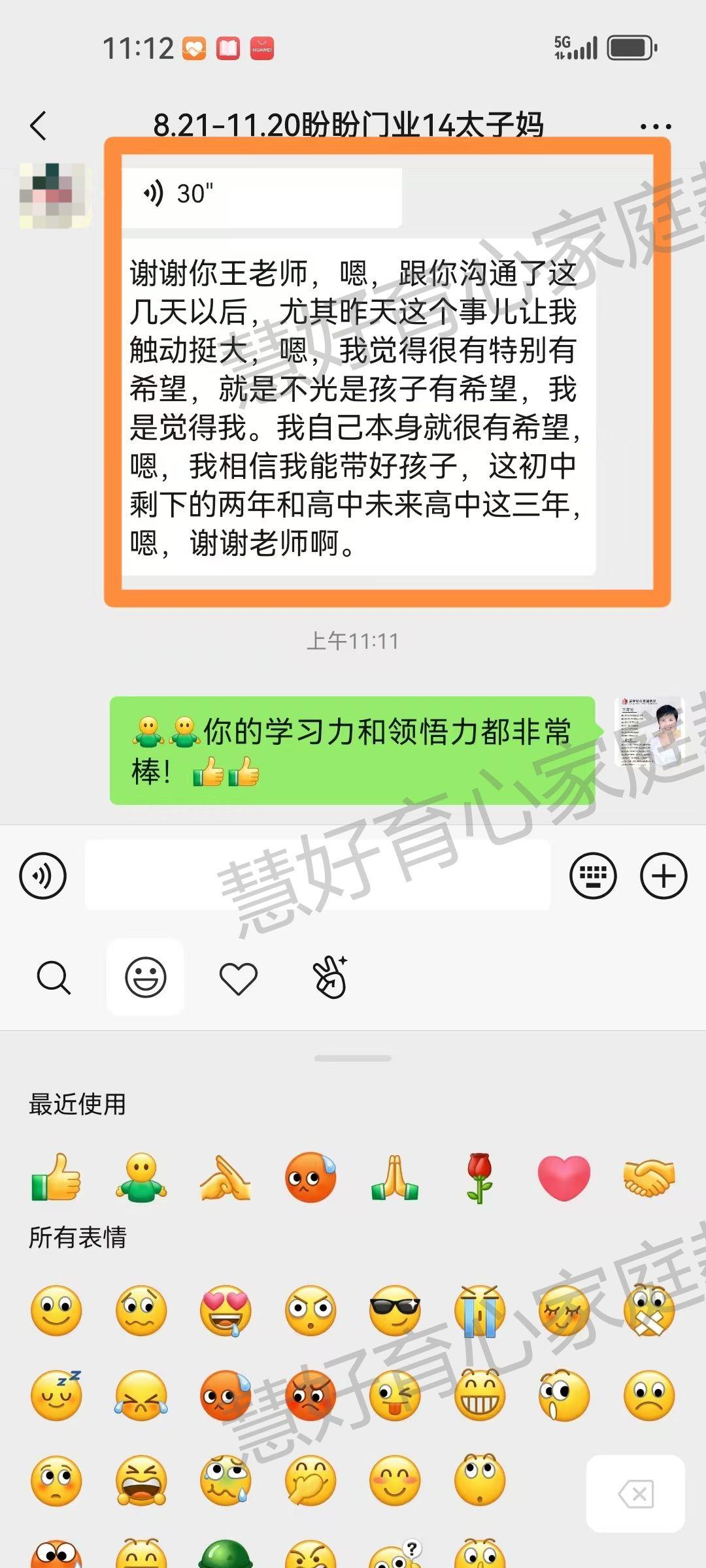Focus the message text field
Screen dimensions: 706x1568
(x=318, y=875)
